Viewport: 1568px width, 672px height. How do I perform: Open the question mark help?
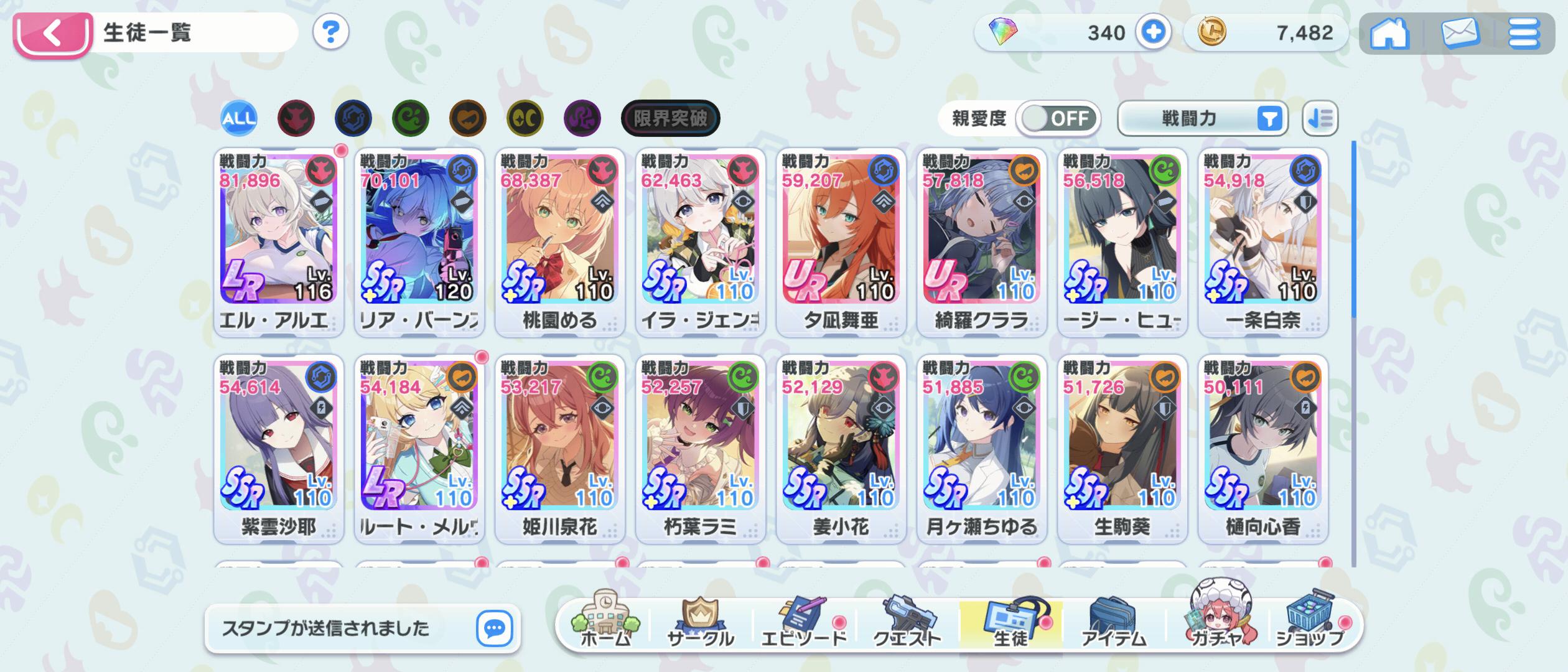coord(330,32)
